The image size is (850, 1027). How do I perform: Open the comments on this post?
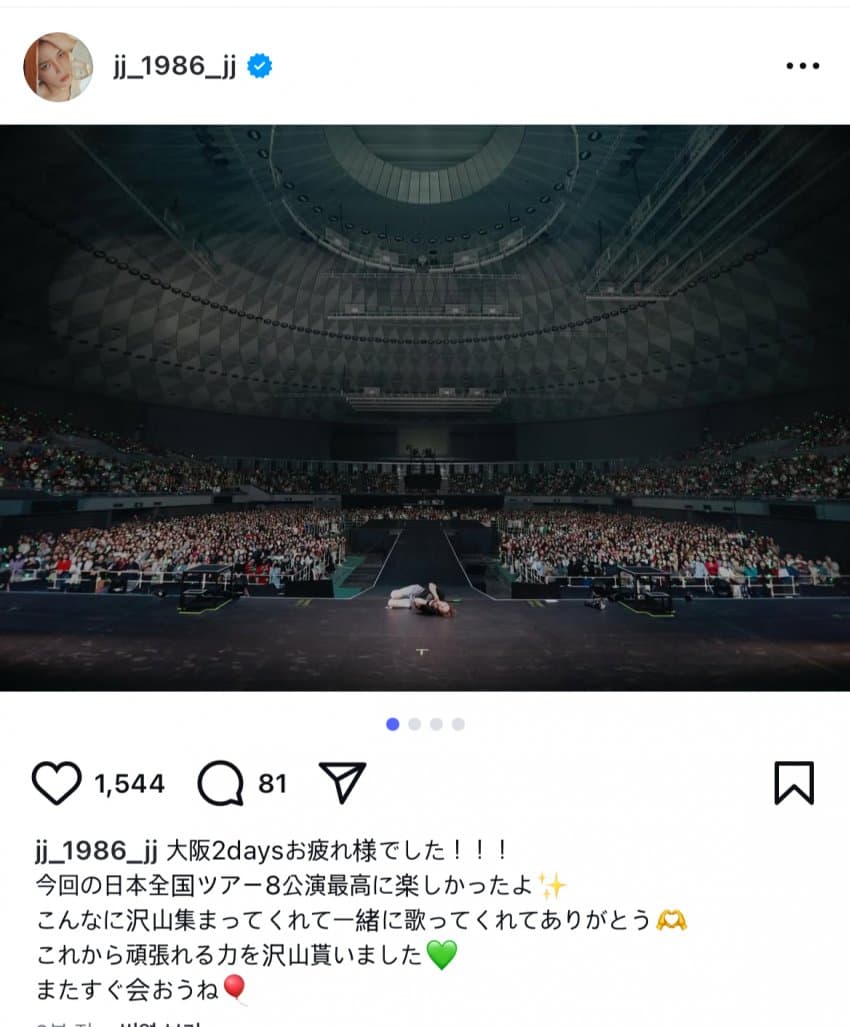pos(220,783)
